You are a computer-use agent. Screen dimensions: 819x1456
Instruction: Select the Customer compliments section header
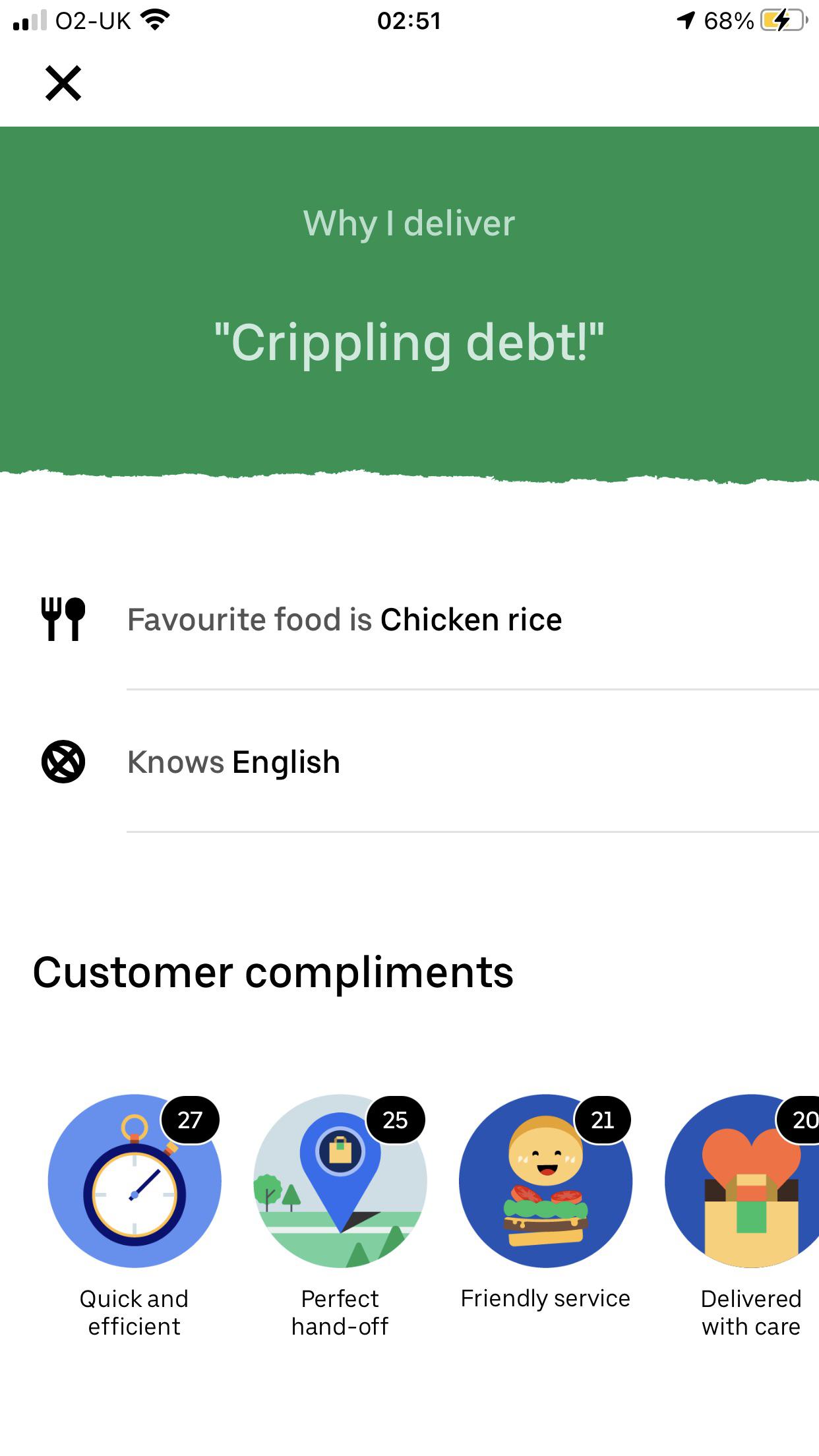click(x=274, y=971)
